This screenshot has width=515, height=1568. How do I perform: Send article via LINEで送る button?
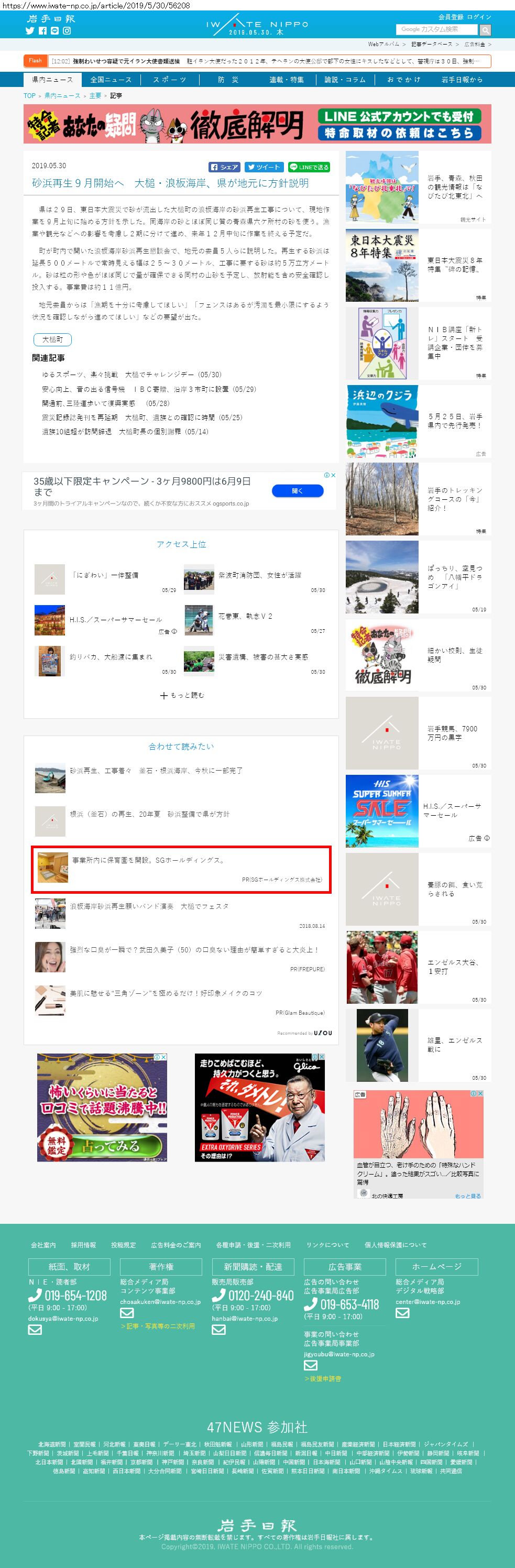pos(309,167)
